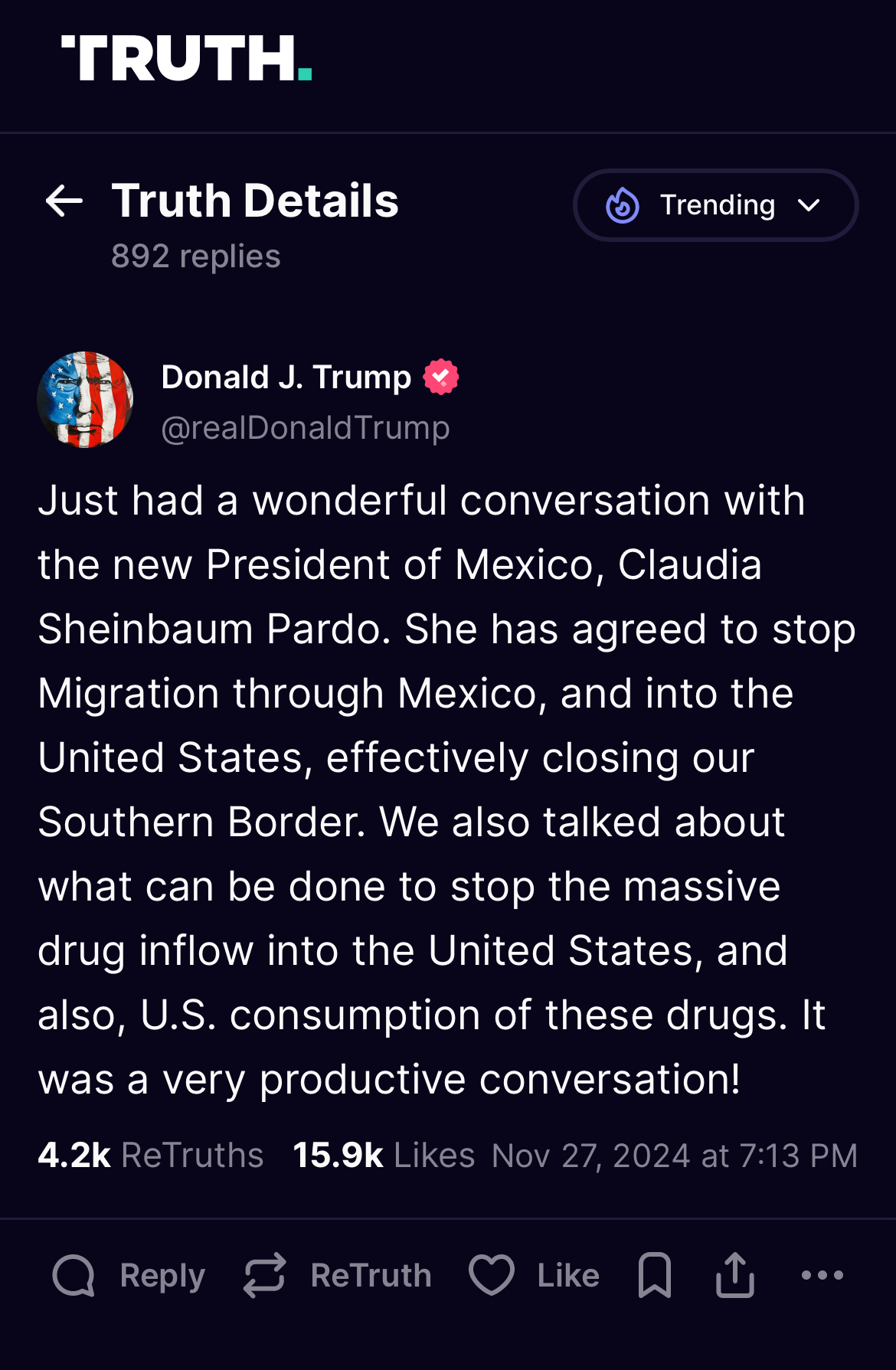Open the Trending sort dropdown
This screenshot has height=1370, width=896.
[715, 205]
